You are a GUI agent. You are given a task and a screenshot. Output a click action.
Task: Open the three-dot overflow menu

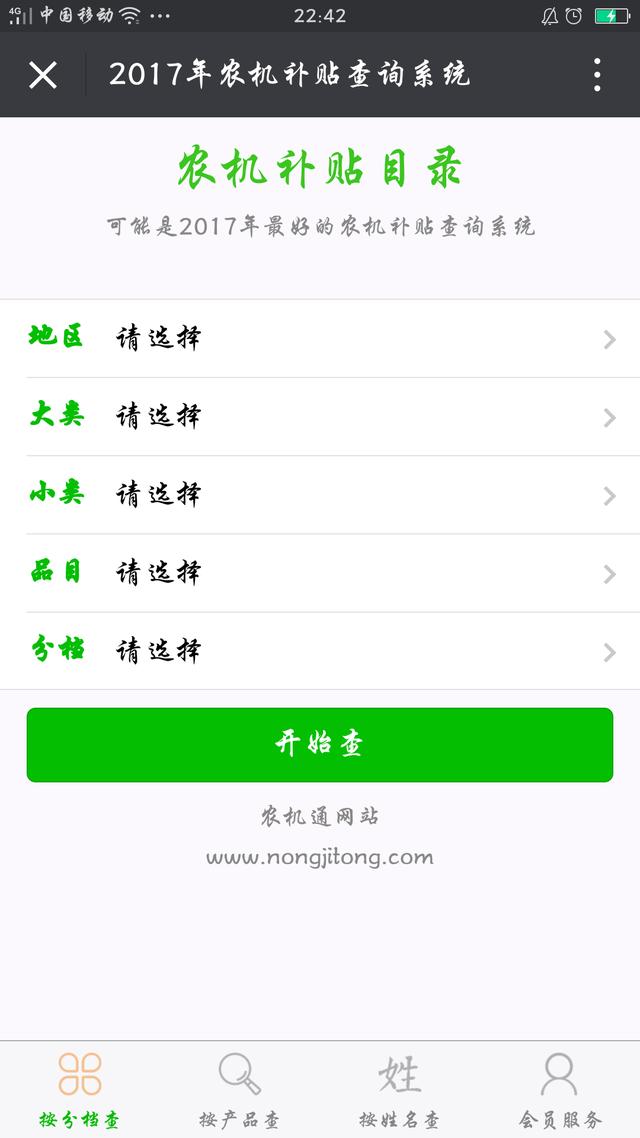(x=596, y=75)
